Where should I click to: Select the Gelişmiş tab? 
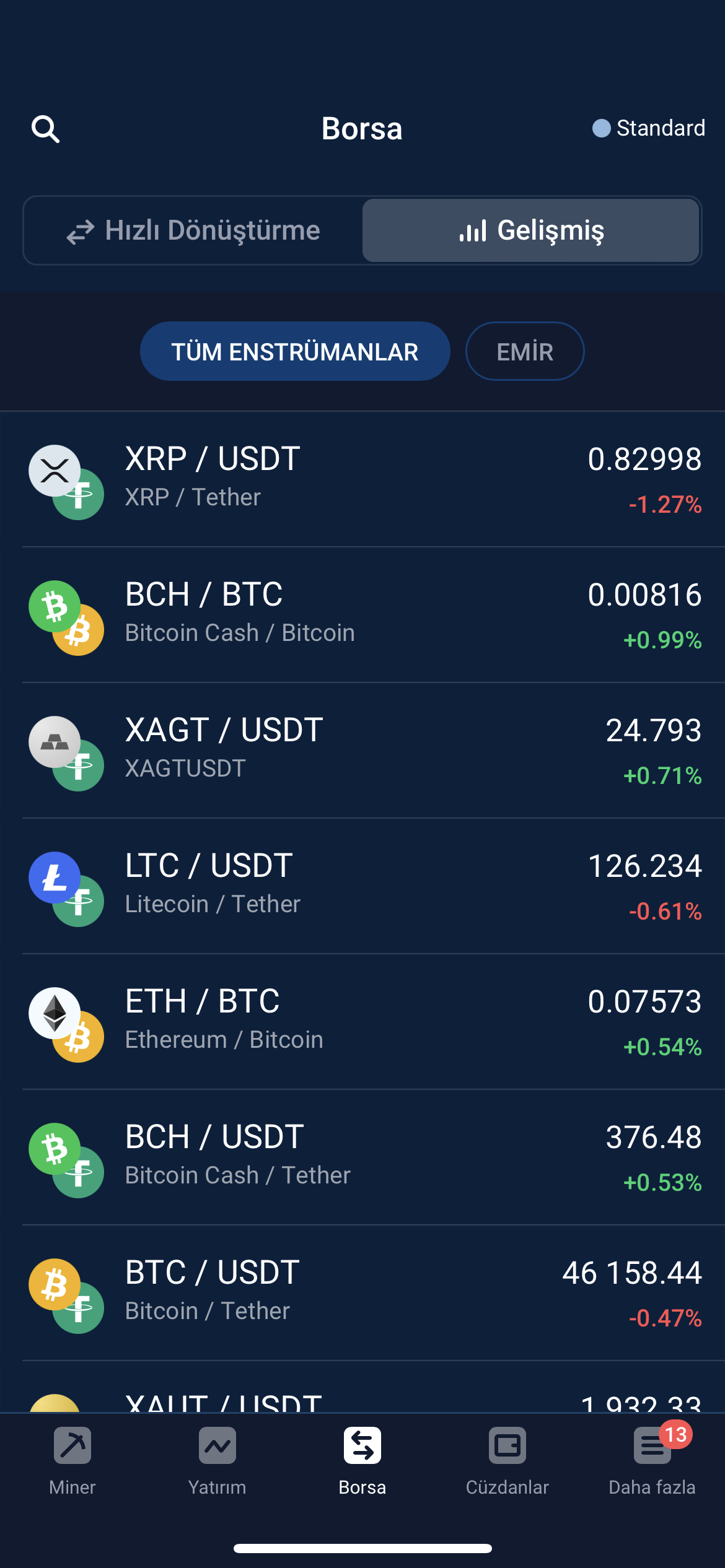pyautogui.click(x=531, y=230)
